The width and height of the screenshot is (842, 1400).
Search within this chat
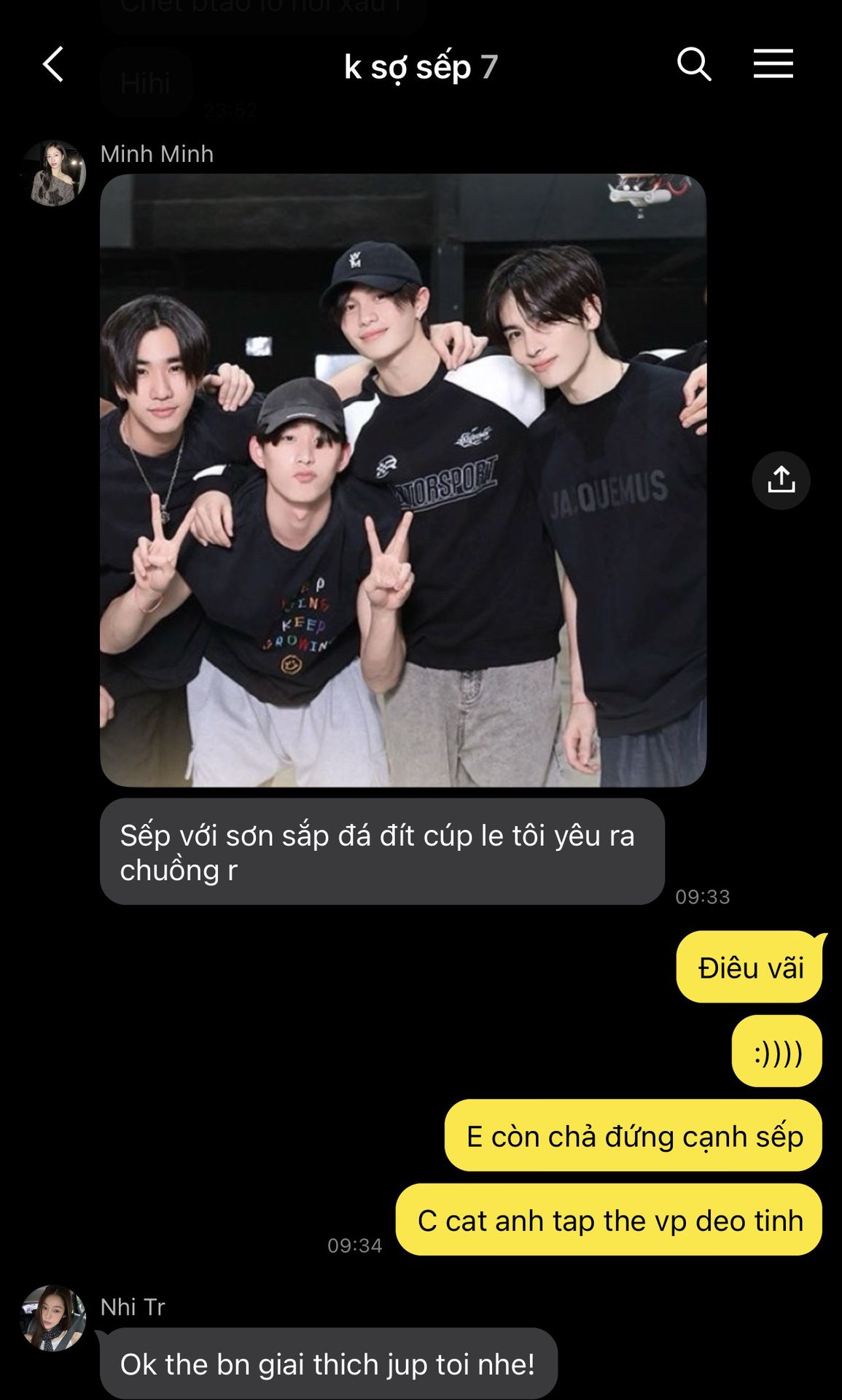[694, 64]
